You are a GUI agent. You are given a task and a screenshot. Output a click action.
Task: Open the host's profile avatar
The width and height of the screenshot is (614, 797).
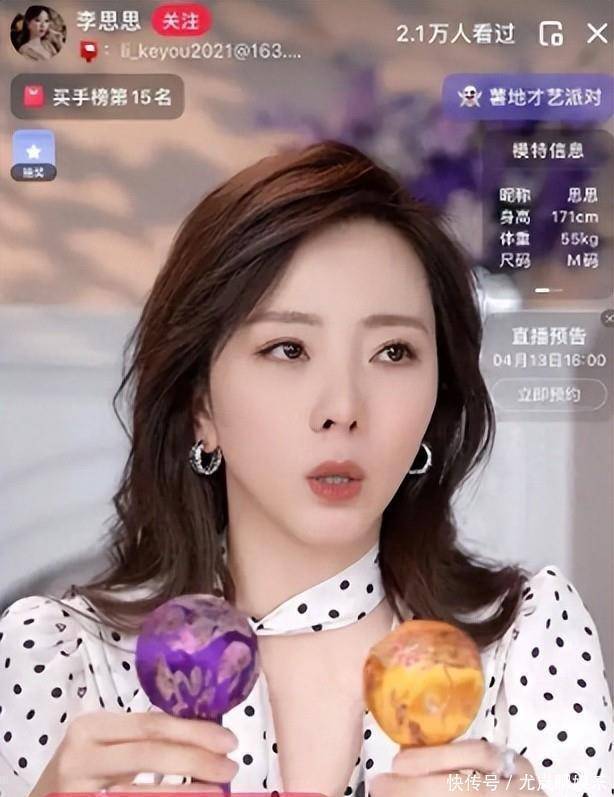click(x=38, y=31)
